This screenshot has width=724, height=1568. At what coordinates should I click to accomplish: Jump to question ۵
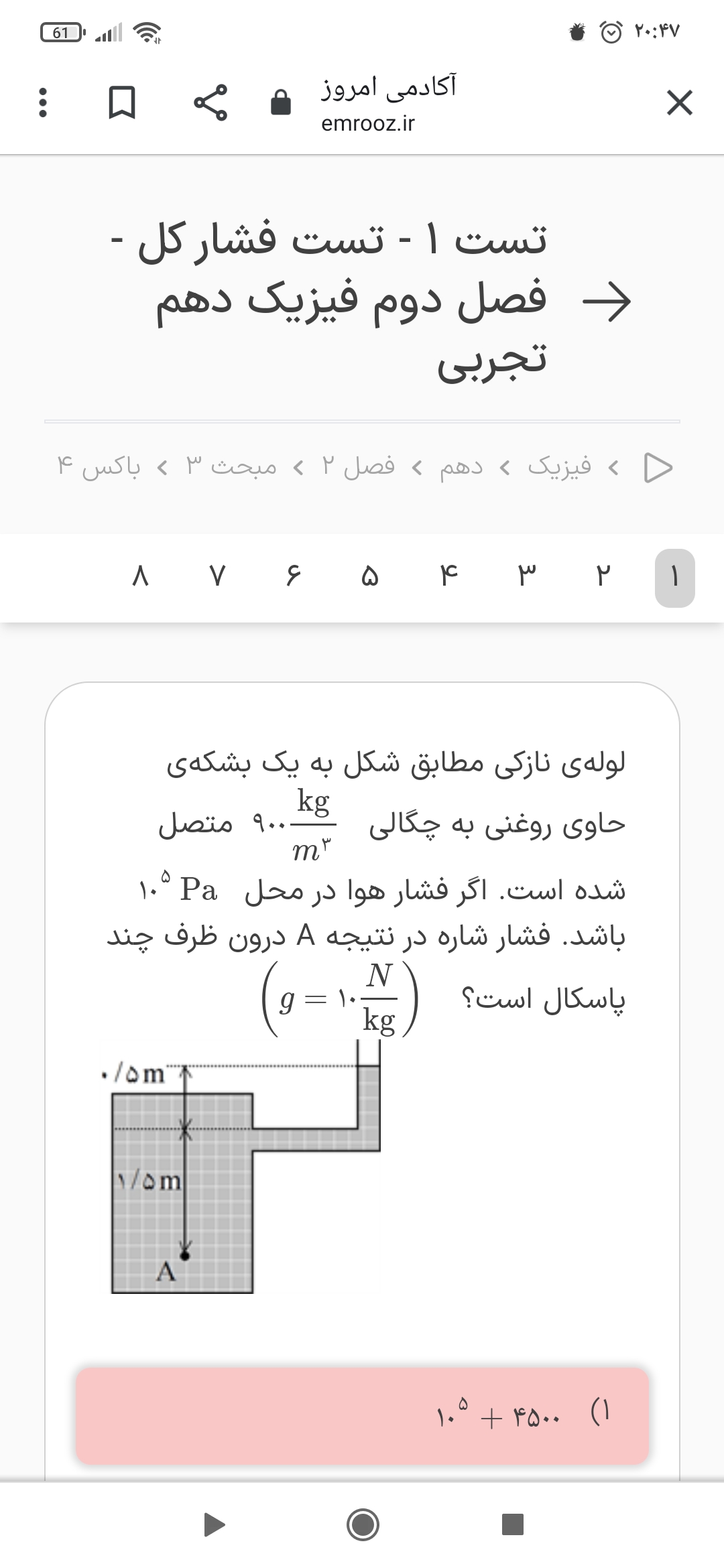point(370,579)
